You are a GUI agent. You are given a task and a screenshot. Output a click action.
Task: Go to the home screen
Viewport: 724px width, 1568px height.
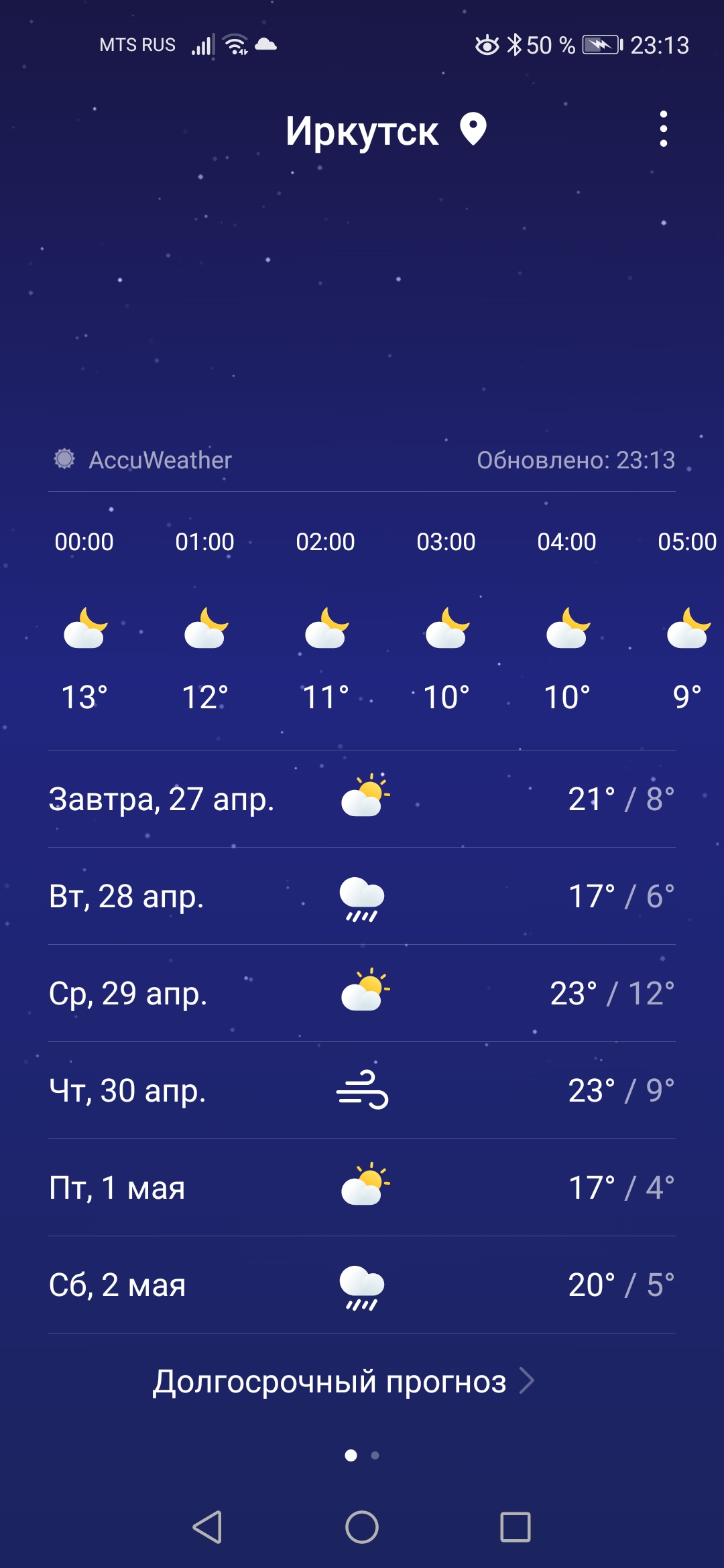pos(362,1527)
